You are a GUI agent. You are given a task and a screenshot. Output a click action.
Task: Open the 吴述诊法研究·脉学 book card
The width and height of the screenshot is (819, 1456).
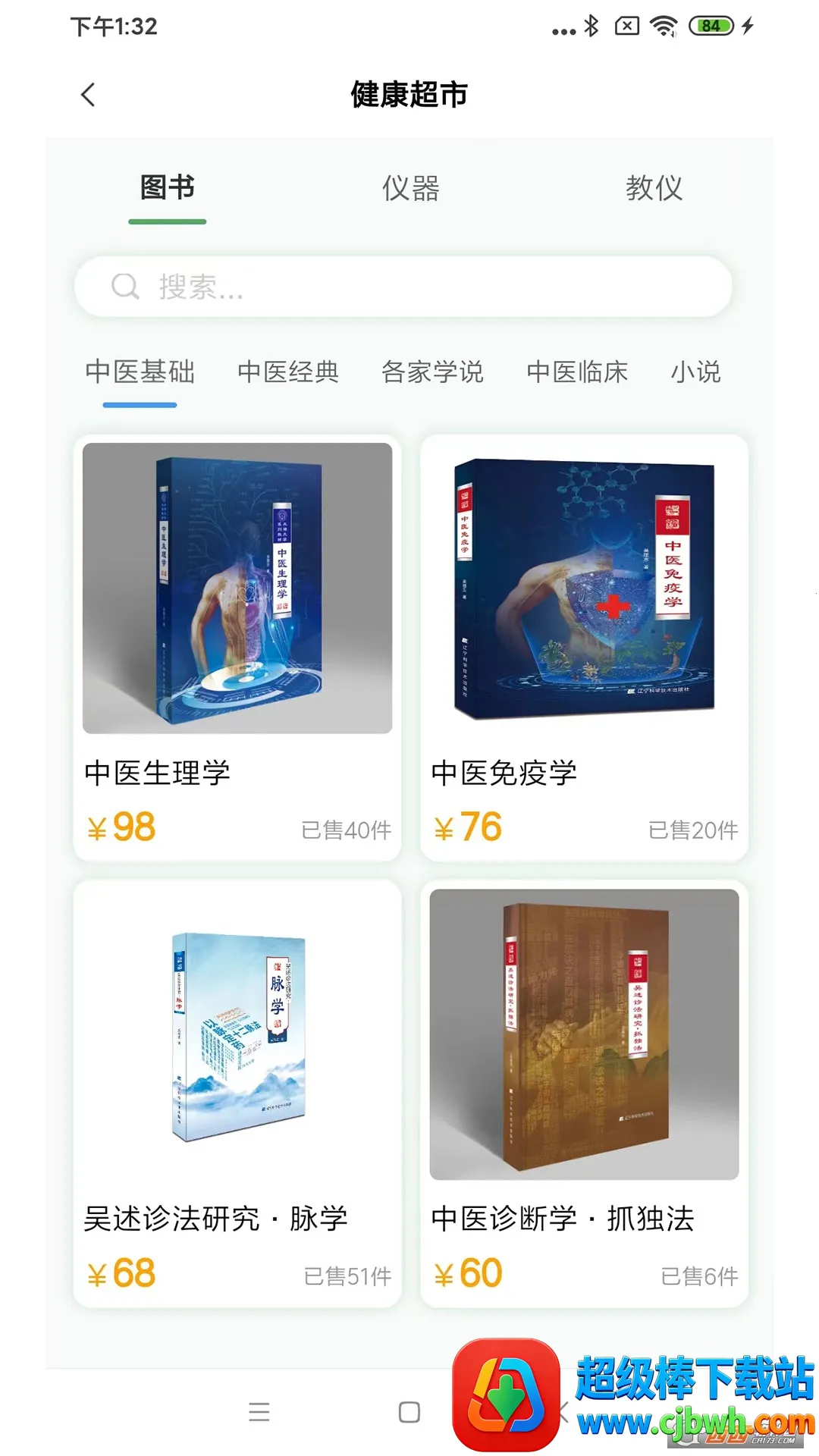point(237,1092)
